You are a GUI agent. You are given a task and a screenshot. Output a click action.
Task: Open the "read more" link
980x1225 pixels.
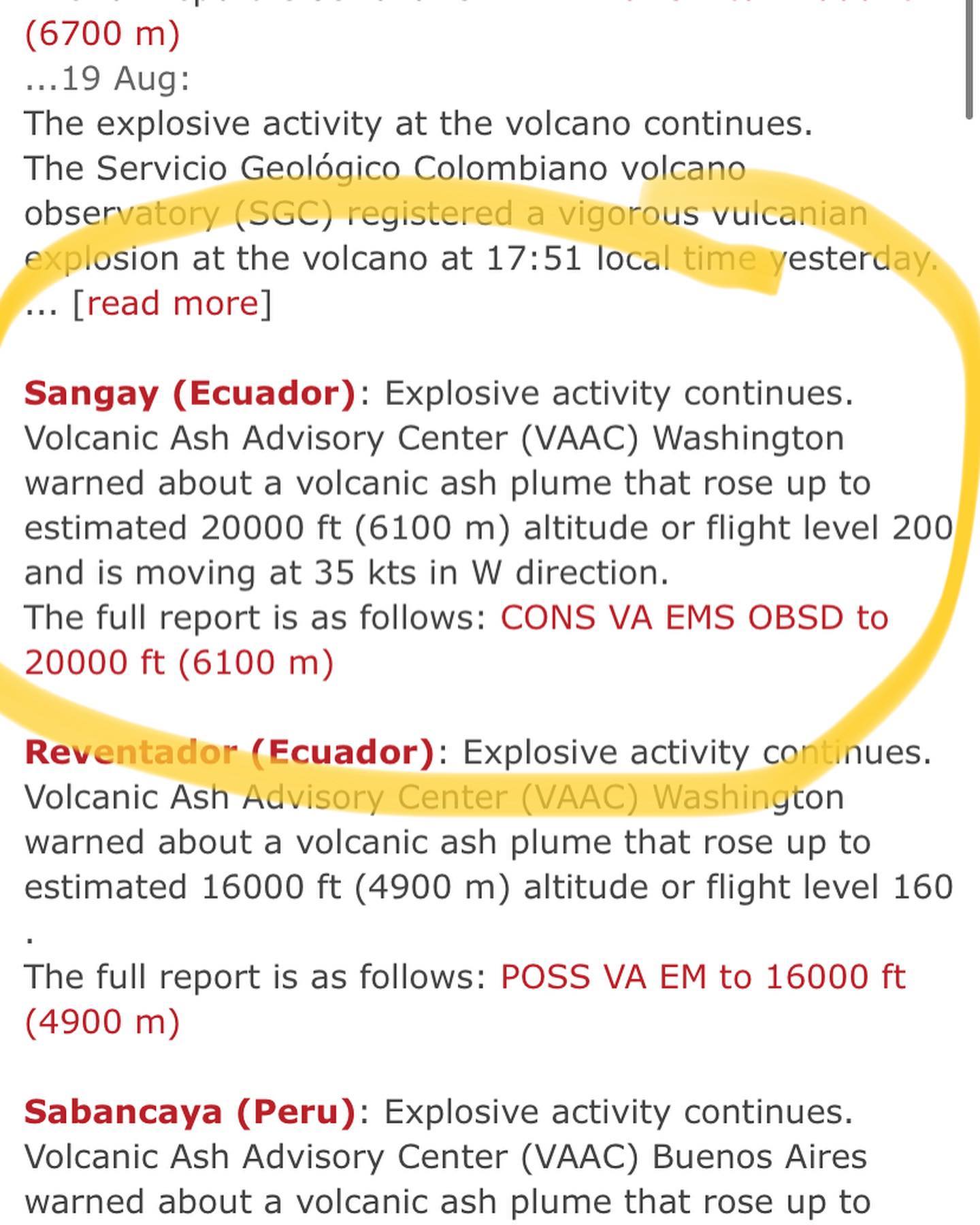click(x=174, y=303)
